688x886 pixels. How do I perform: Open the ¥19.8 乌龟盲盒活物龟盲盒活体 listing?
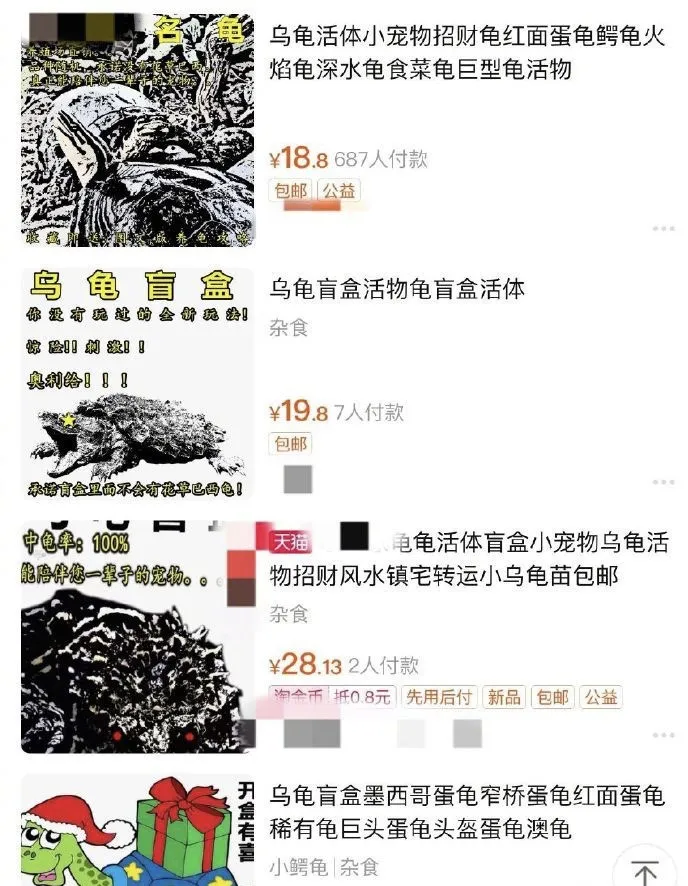click(397, 290)
